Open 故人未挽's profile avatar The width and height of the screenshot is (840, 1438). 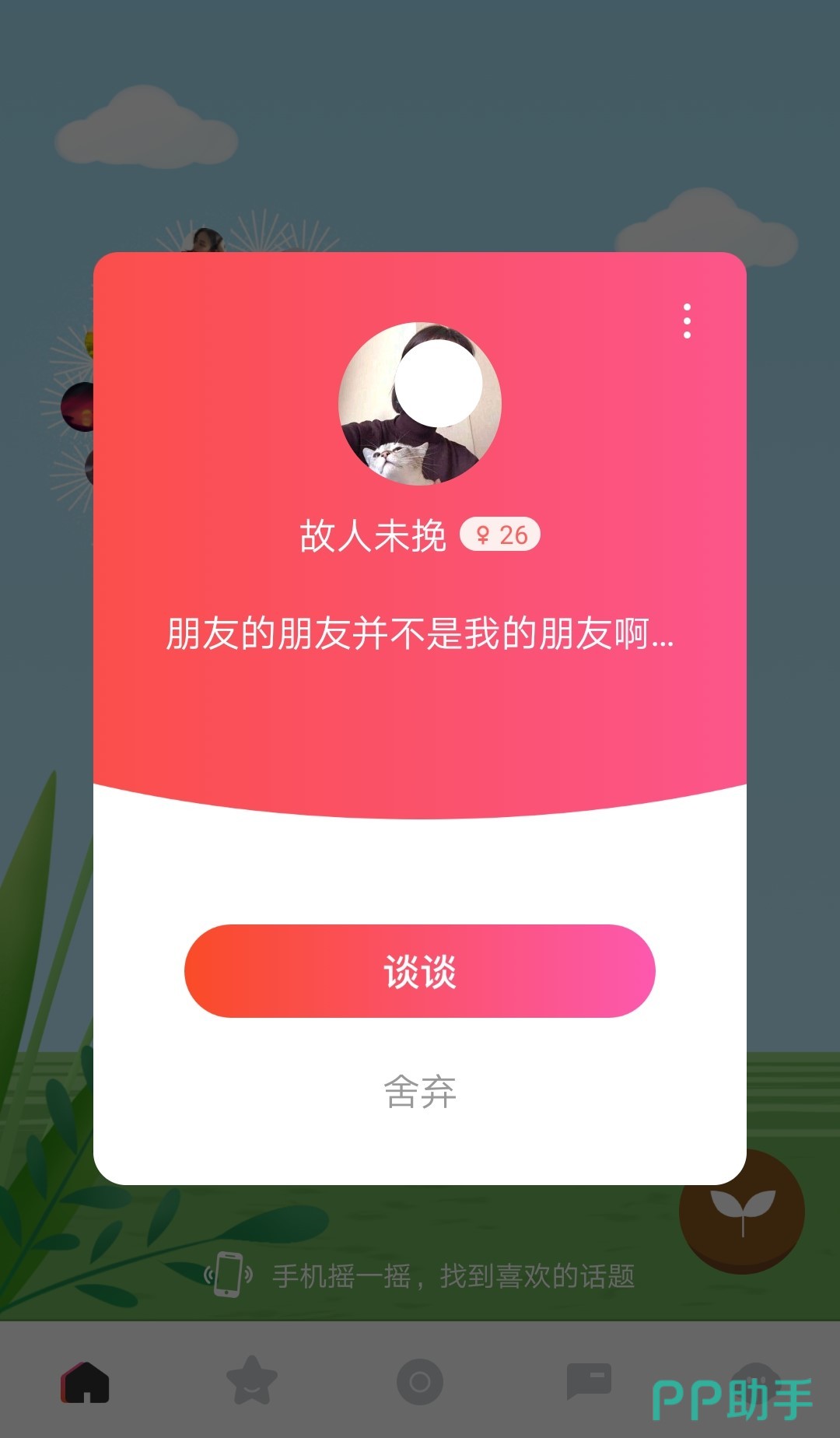[420, 404]
